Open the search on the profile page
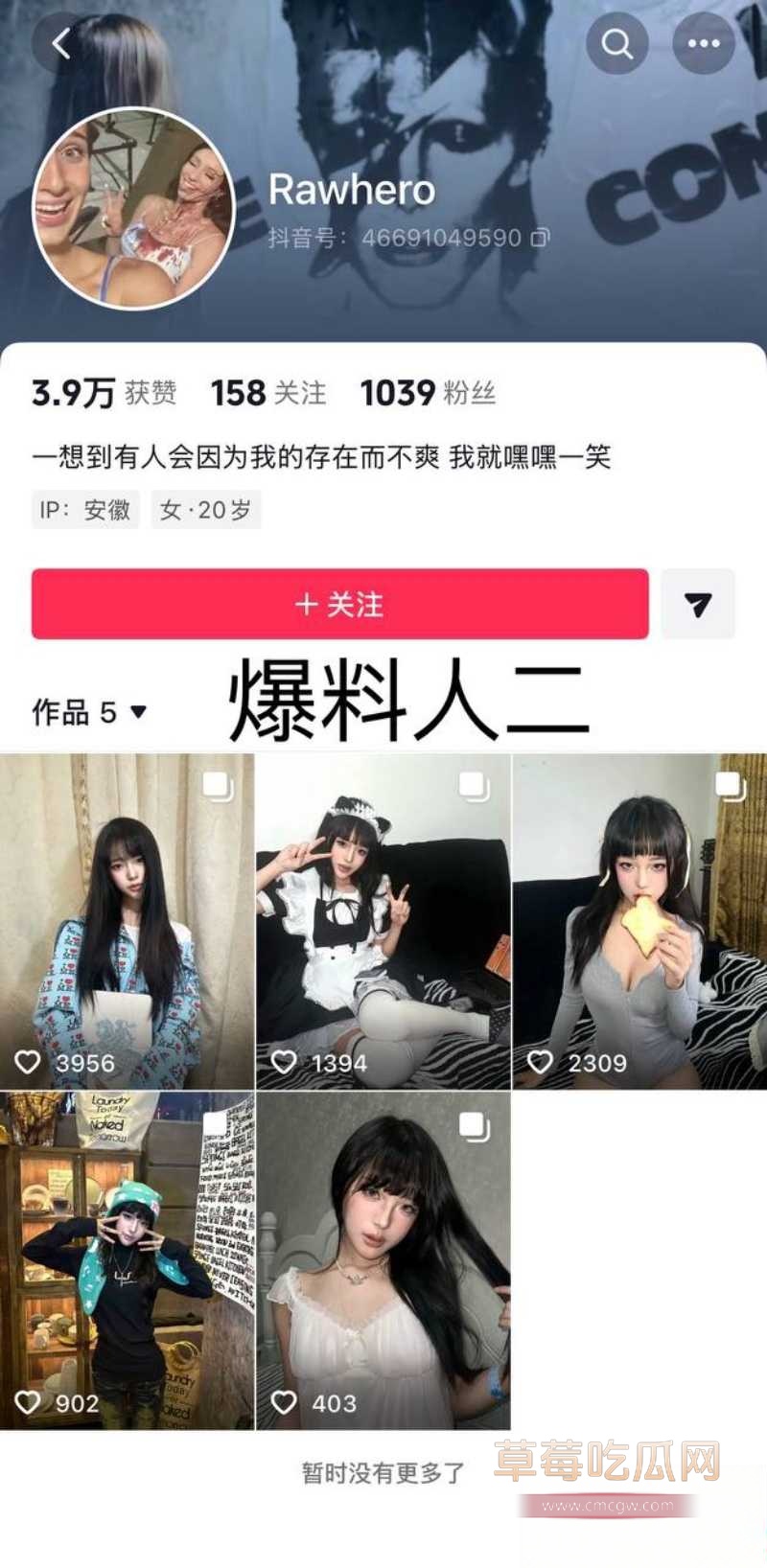Image resolution: width=767 pixels, height=1568 pixels. [617, 43]
